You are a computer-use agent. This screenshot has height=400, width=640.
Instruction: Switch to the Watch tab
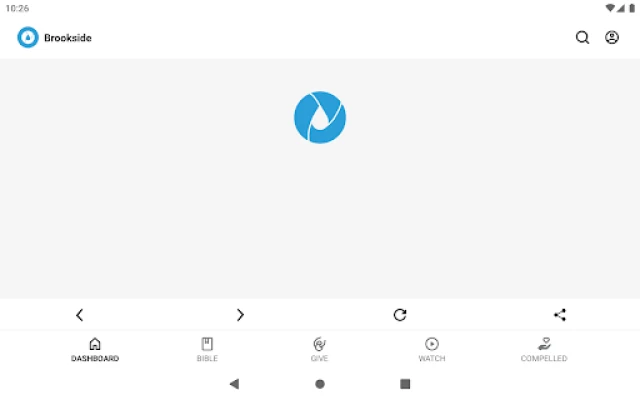432,349
